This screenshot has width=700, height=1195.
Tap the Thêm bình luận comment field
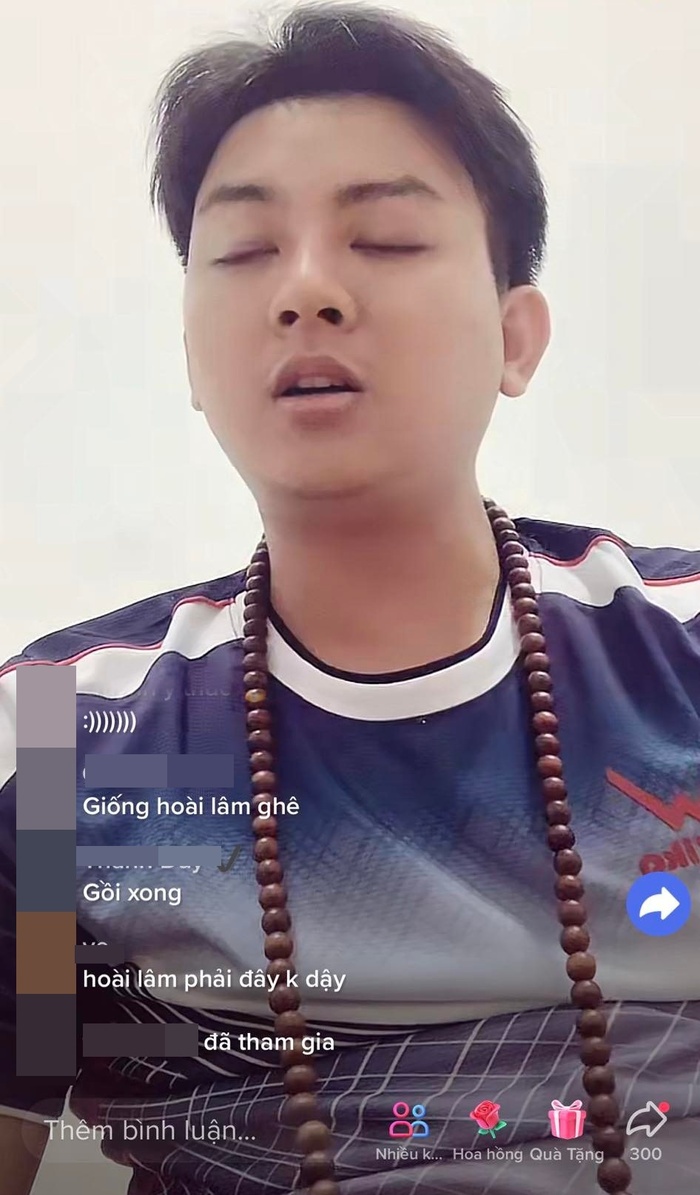tap(150, 1131)
